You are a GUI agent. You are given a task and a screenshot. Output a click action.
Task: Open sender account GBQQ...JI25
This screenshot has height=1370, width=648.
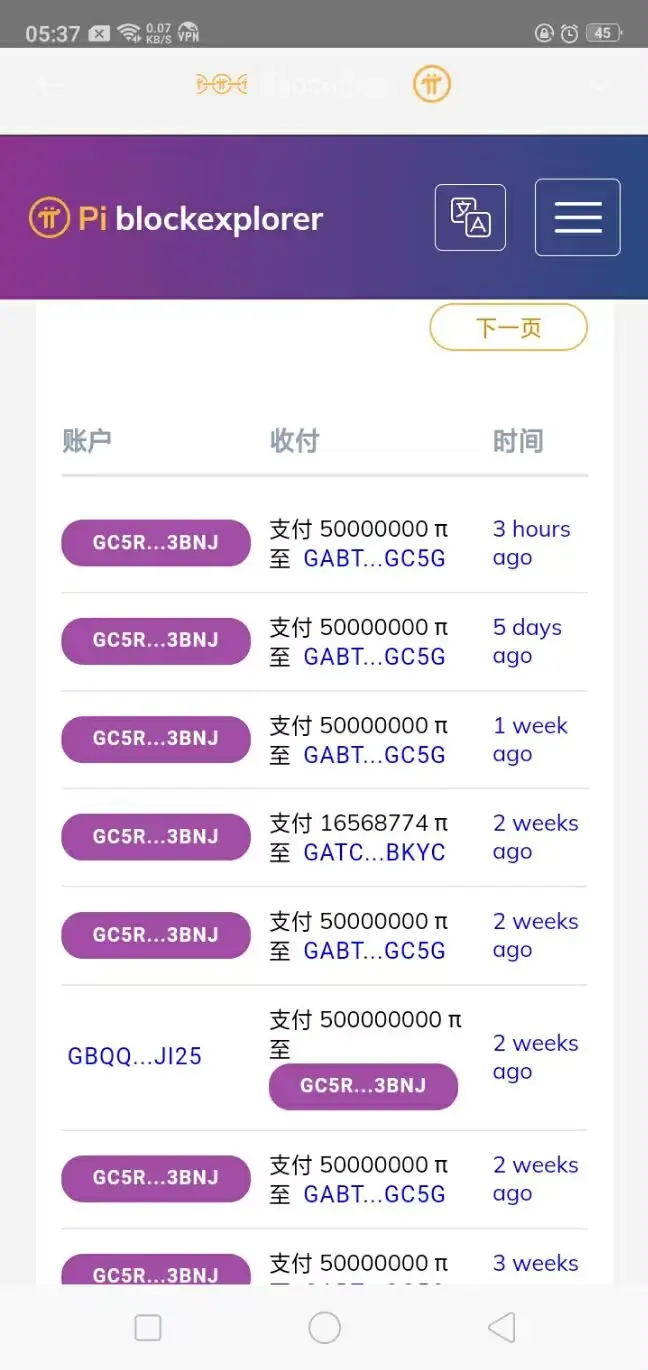coord(135,1056)
